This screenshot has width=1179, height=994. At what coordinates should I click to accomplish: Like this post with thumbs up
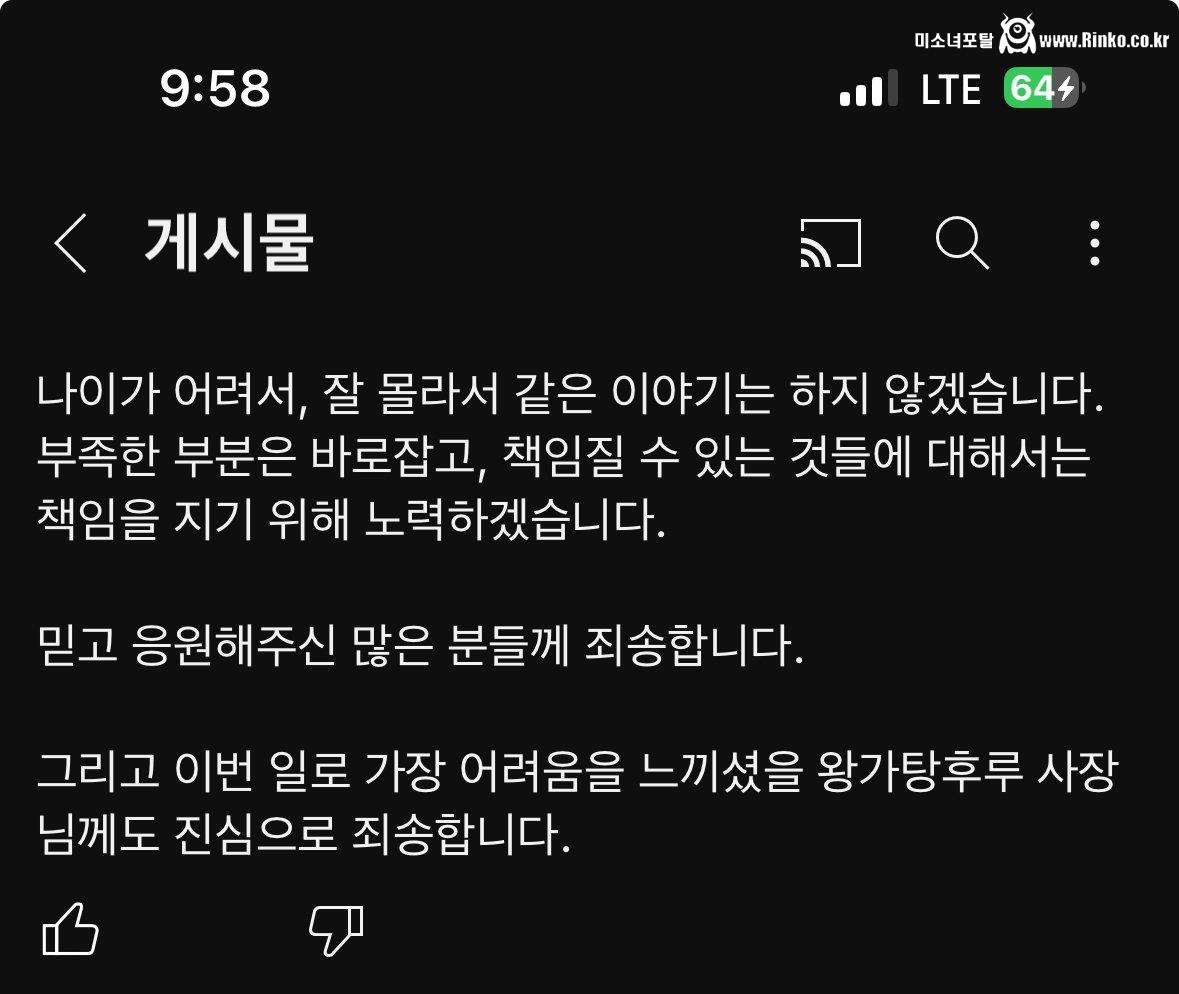pos(71,930)
